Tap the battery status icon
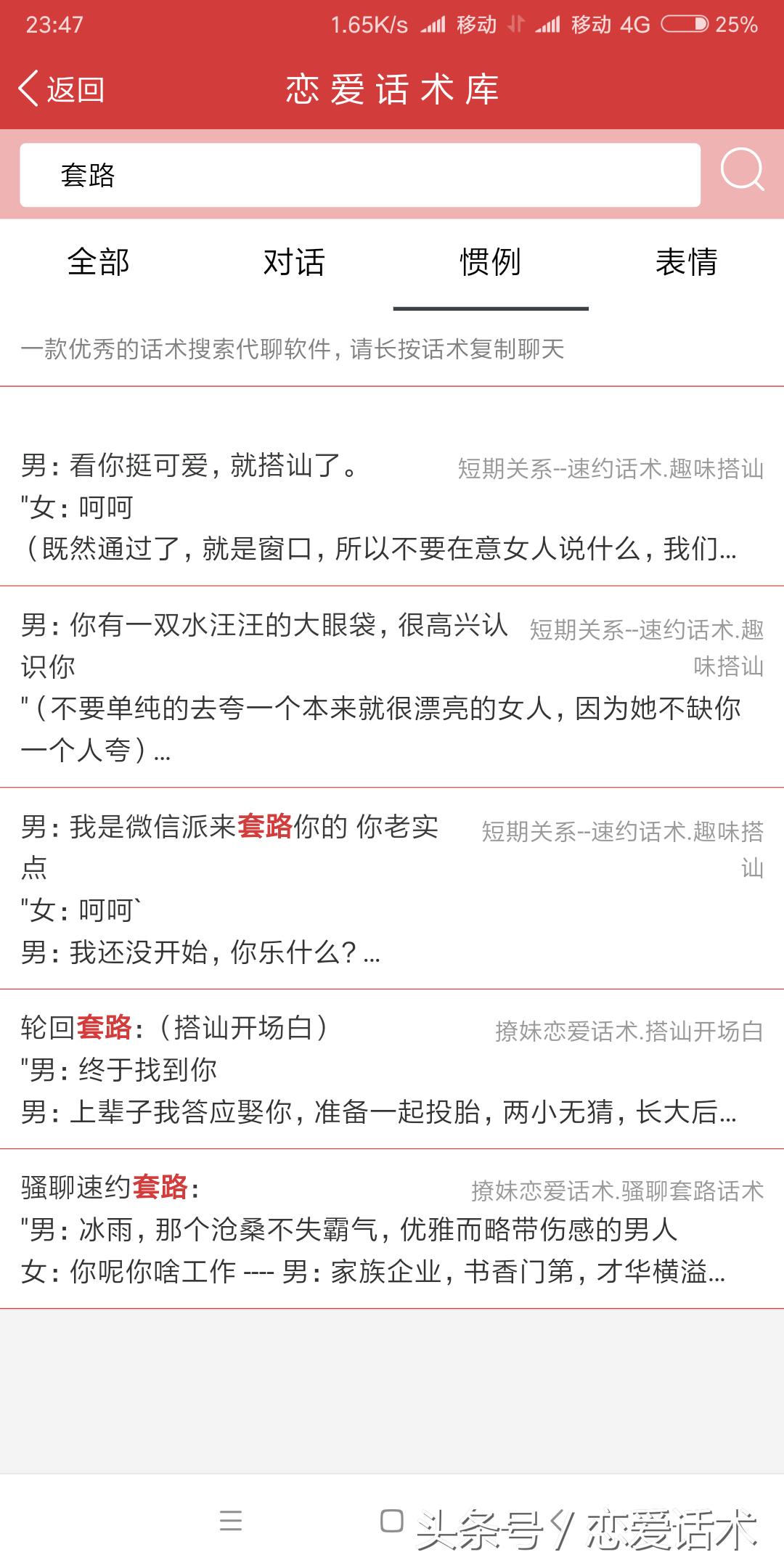This screenshot has height=1568, width=784. point(683,23)
